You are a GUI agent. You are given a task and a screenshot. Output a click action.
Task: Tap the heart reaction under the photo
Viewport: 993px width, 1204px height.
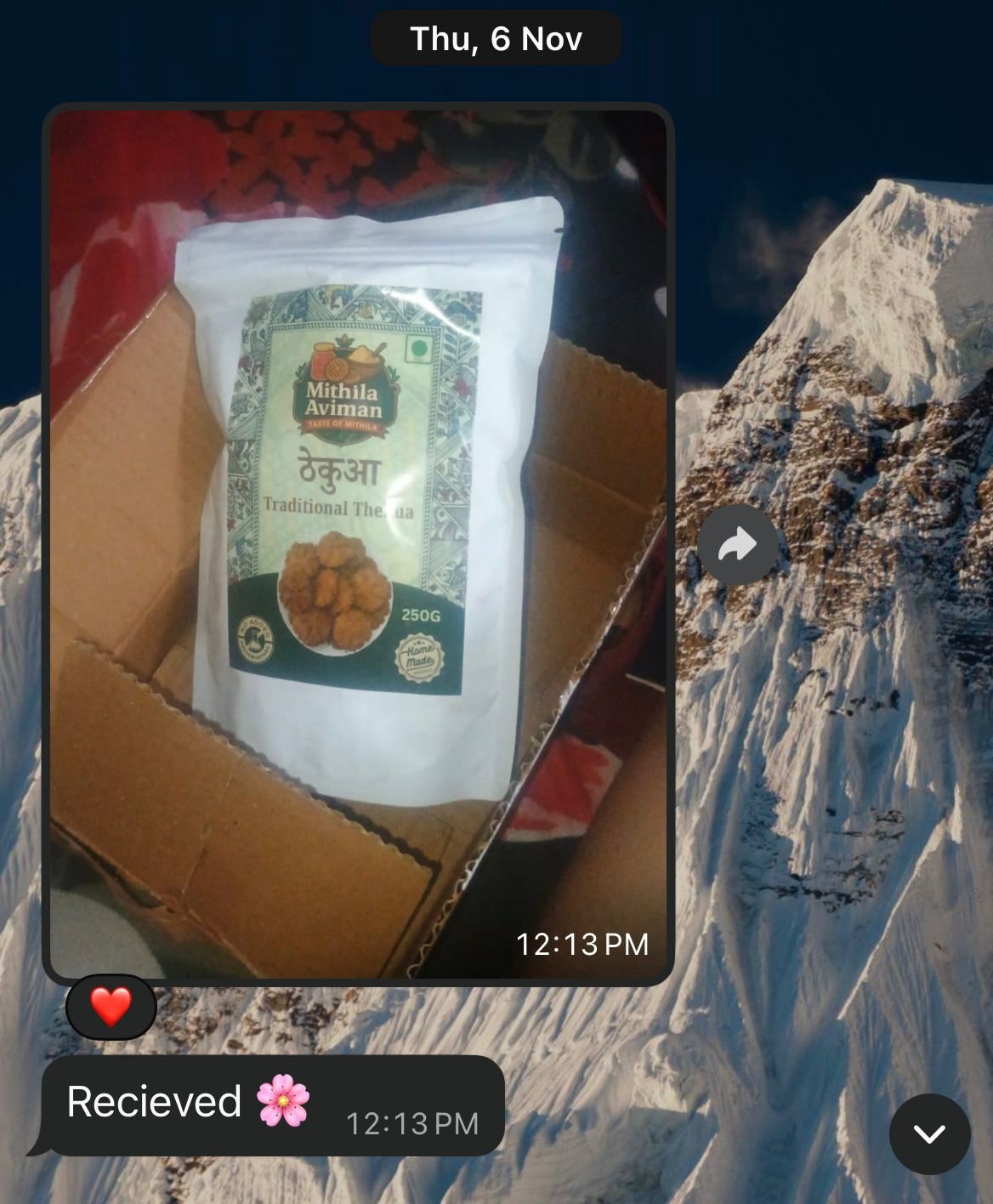pyautogui.click(x=111, y=1008)
